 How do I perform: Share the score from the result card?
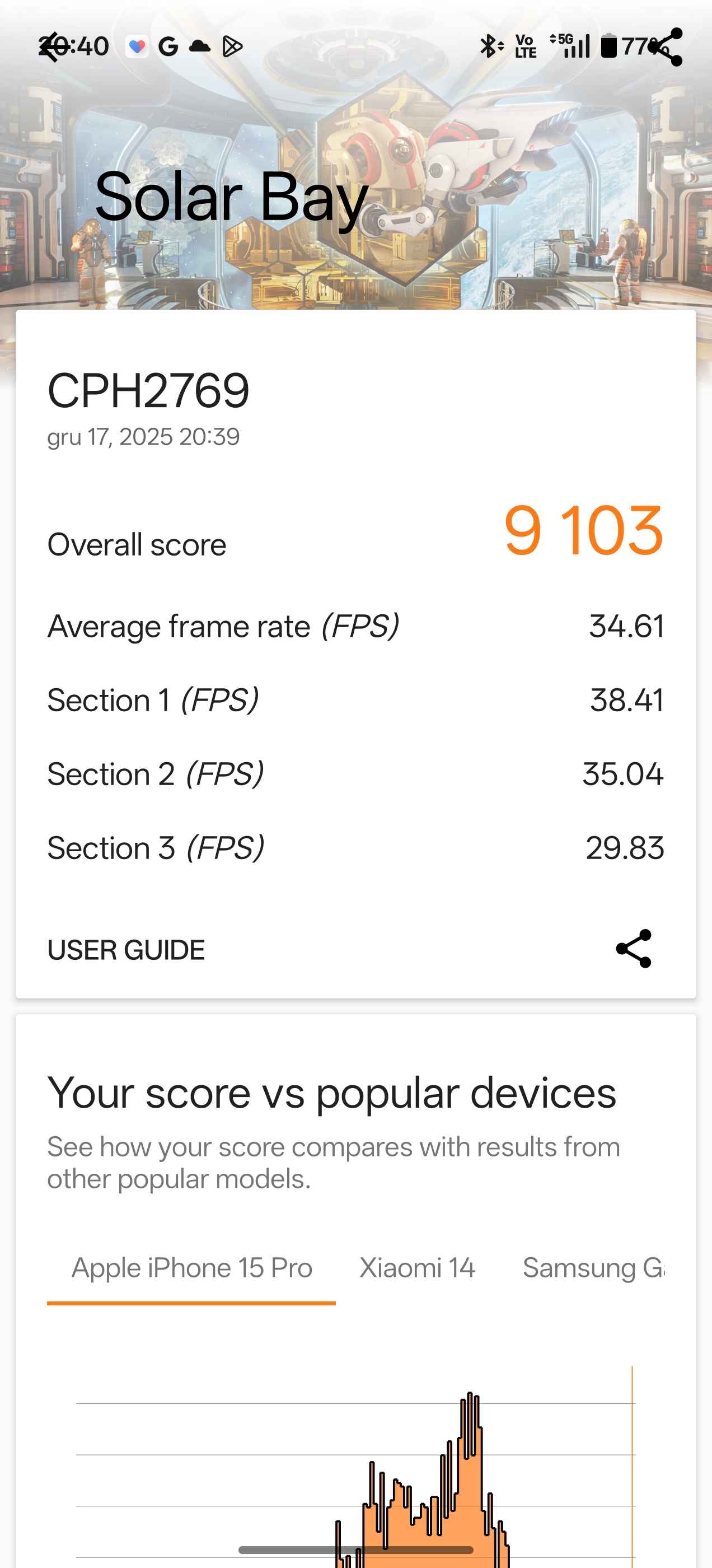point(634,948)
